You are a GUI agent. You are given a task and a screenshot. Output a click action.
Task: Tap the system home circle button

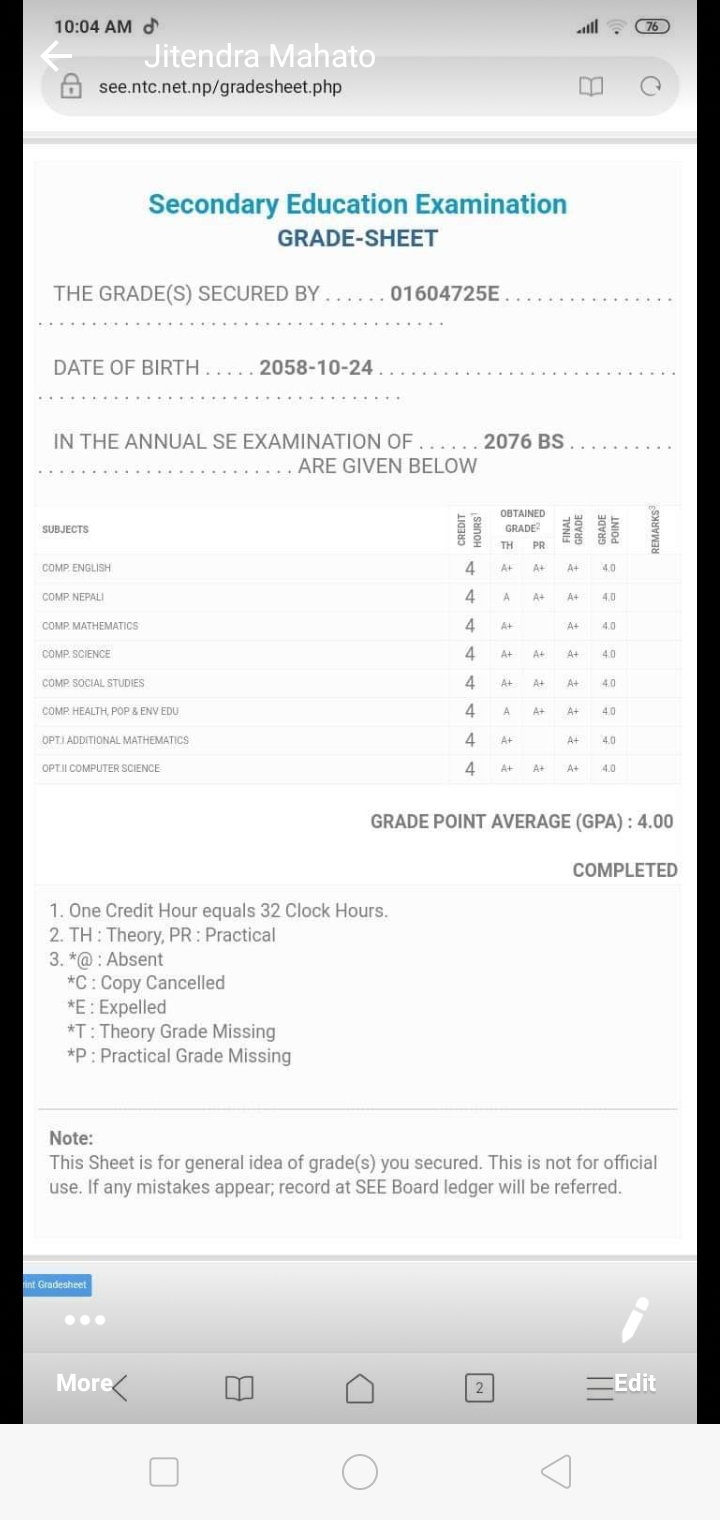(x=360, y=1471)
